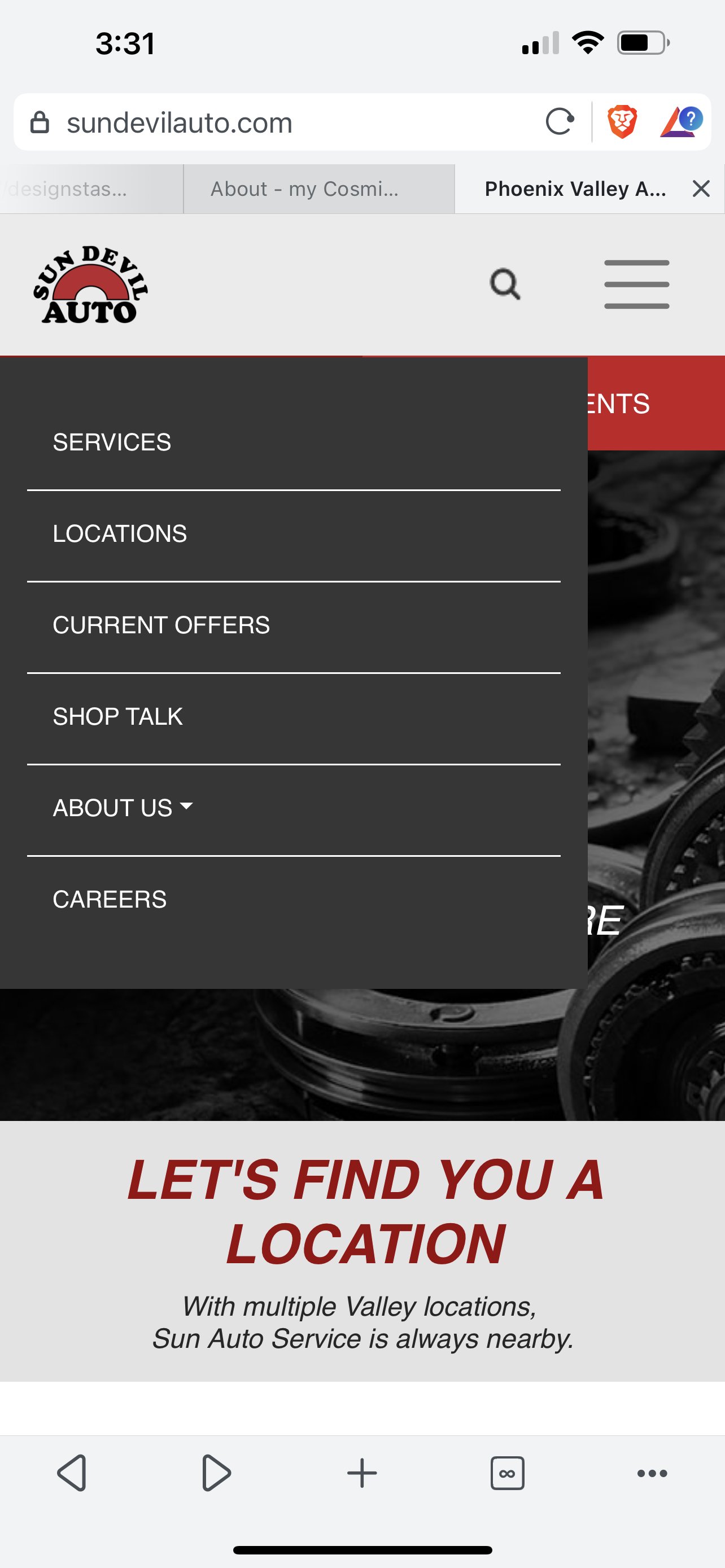Open Brave Shields lion icon
This screenshot has width=725, height=1568.
(622, 122)
